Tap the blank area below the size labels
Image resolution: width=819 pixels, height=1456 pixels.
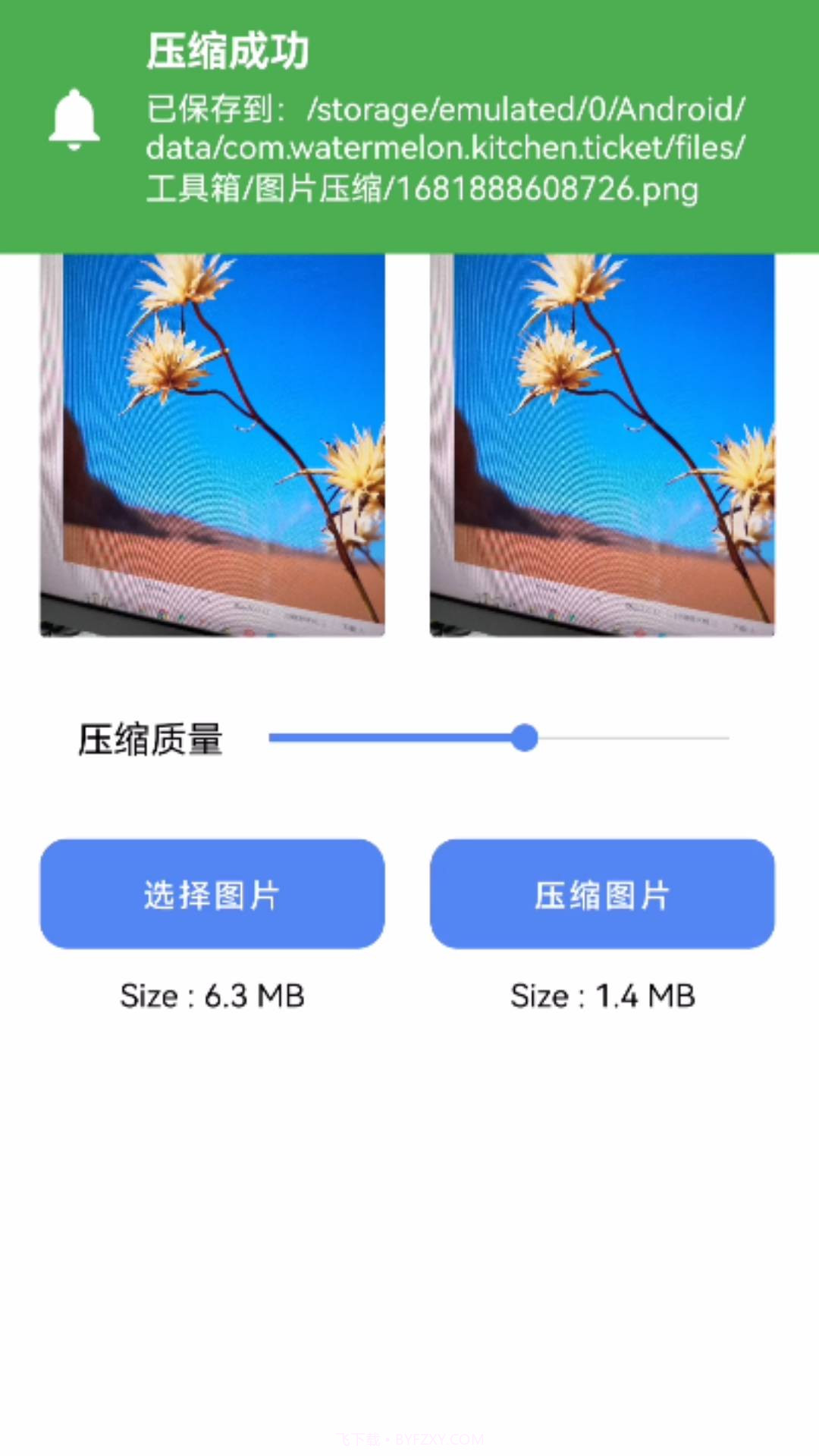click(x=409, y=1175)
